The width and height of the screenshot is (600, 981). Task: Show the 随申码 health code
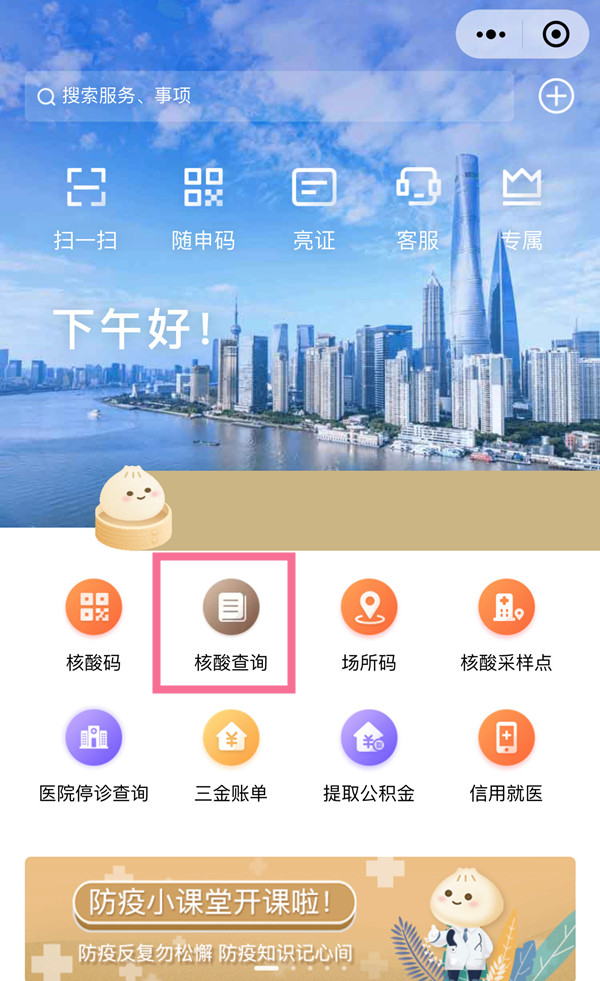coord(203,207)
